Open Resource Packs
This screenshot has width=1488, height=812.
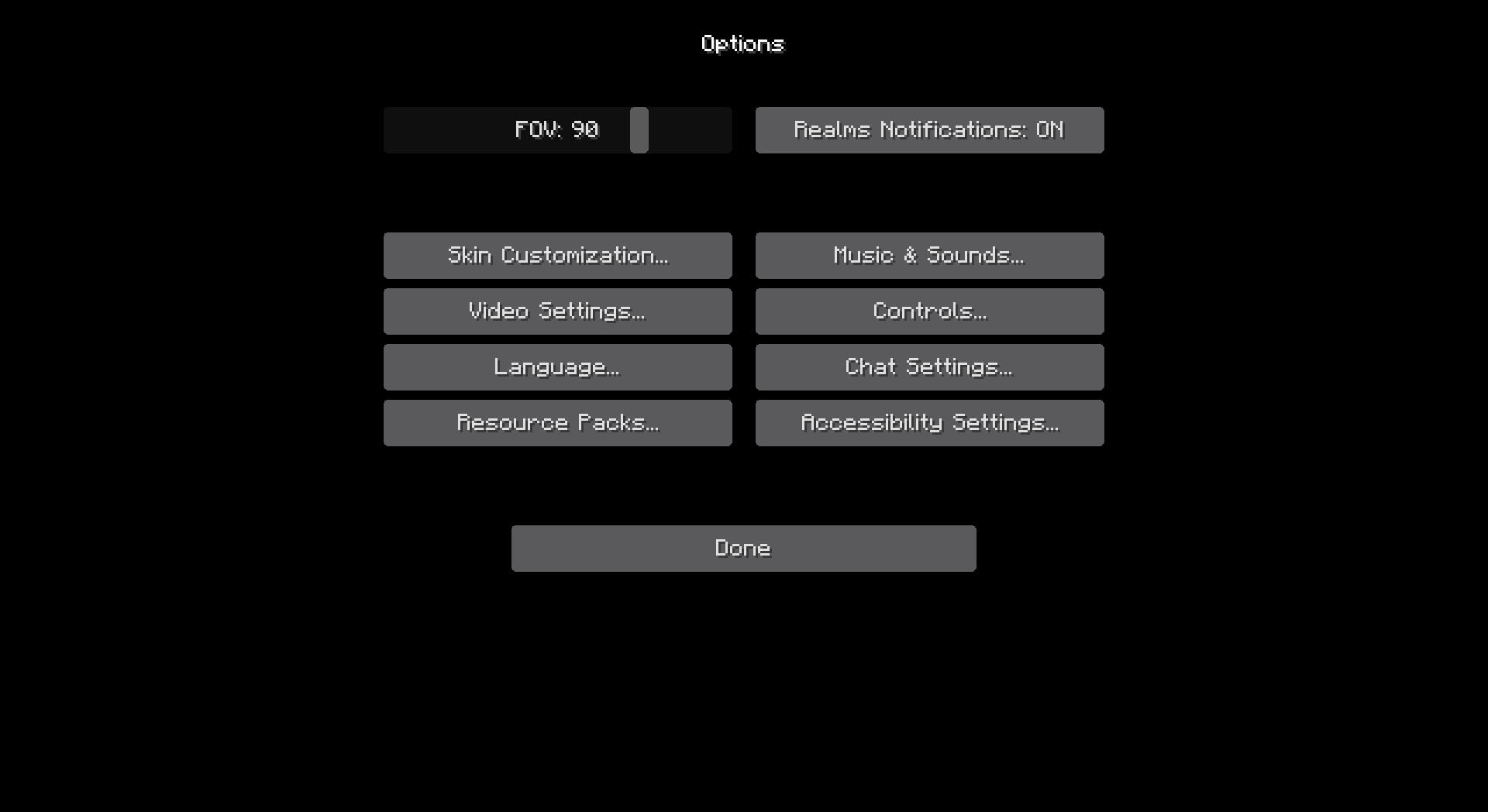tap(557, 423)
